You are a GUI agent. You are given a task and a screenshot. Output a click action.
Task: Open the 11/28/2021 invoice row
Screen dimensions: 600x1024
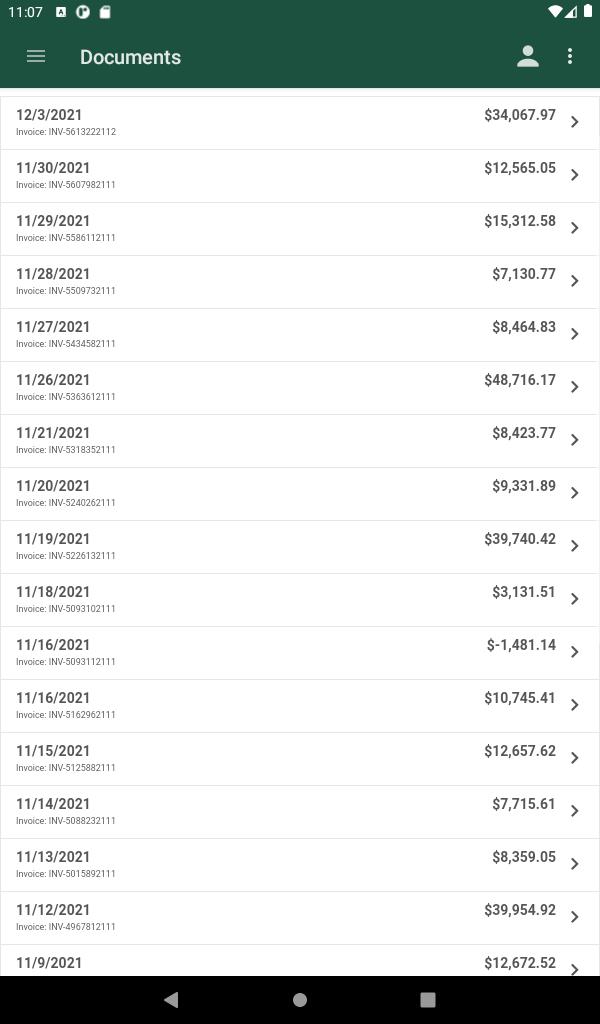(x=300, y=282)
